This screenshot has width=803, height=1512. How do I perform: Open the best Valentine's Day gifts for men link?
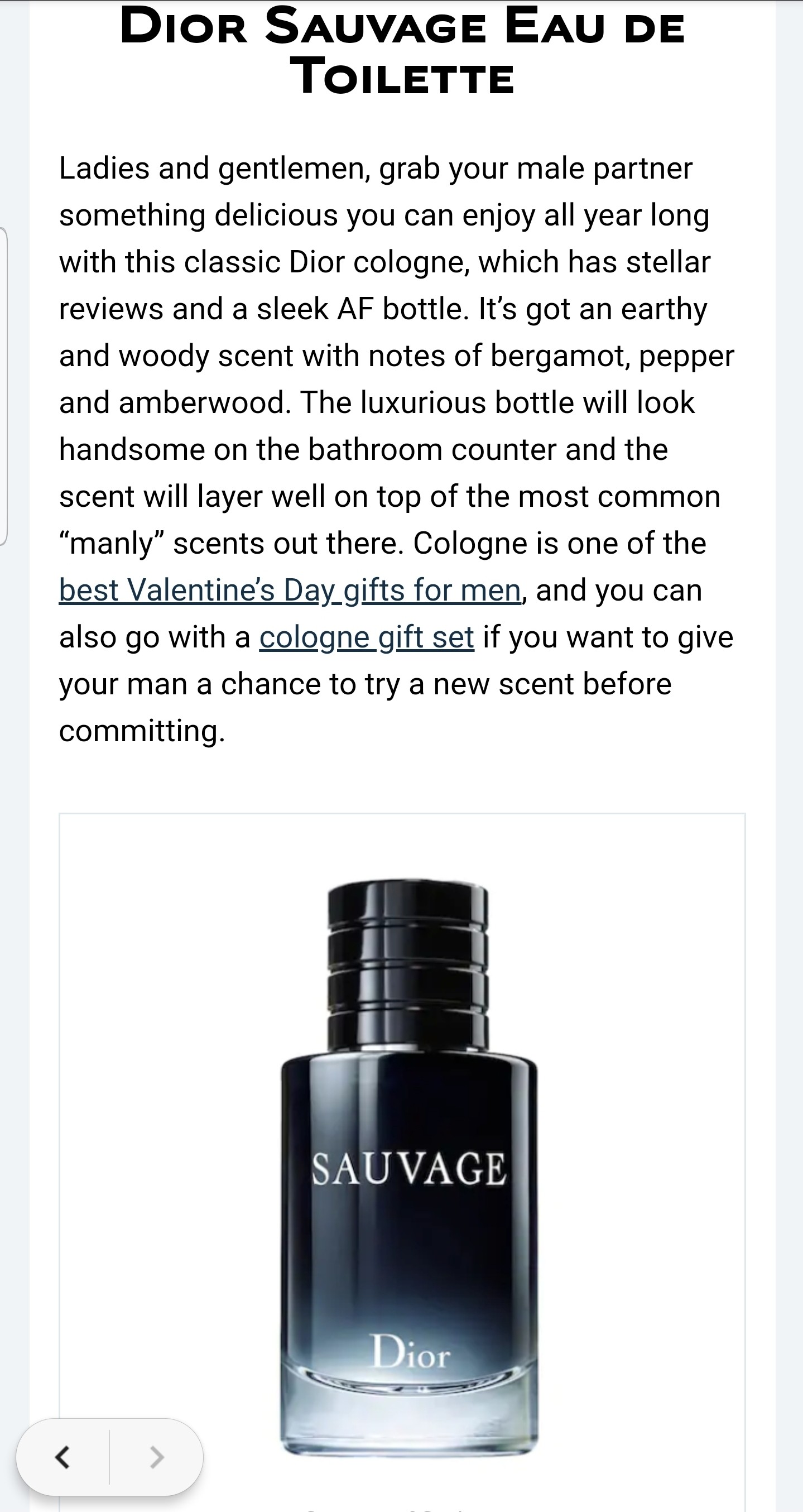pyautogui.click(x=290, y=591)
